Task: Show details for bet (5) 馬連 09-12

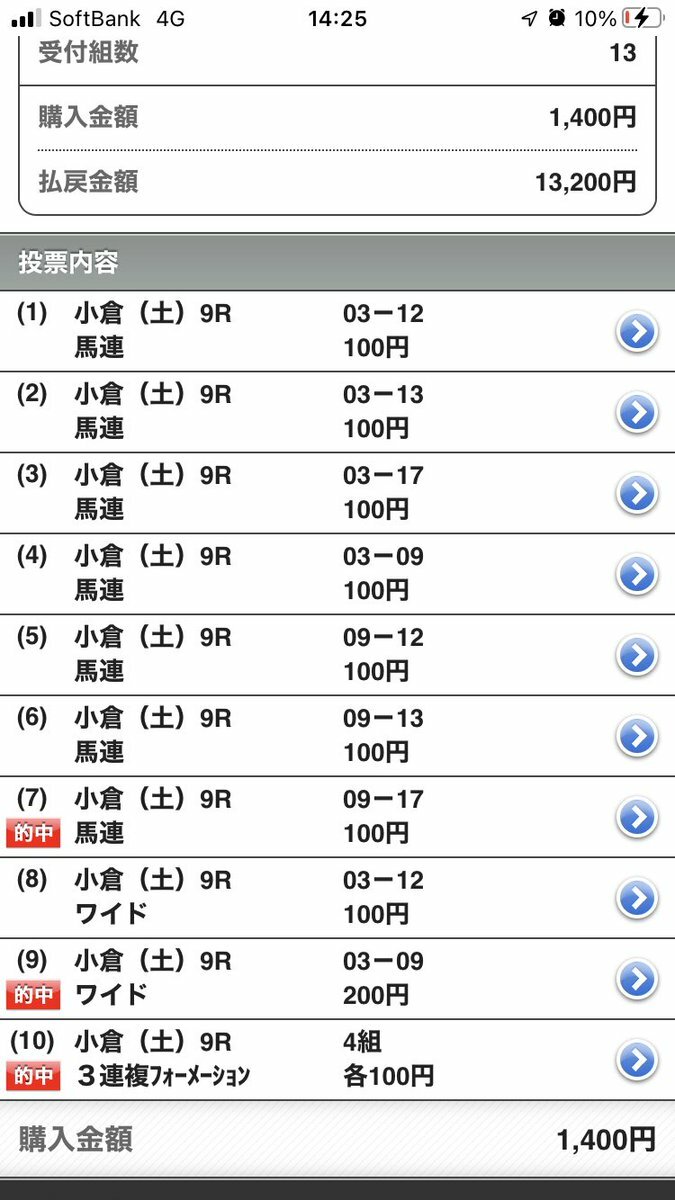Action: 337,655
